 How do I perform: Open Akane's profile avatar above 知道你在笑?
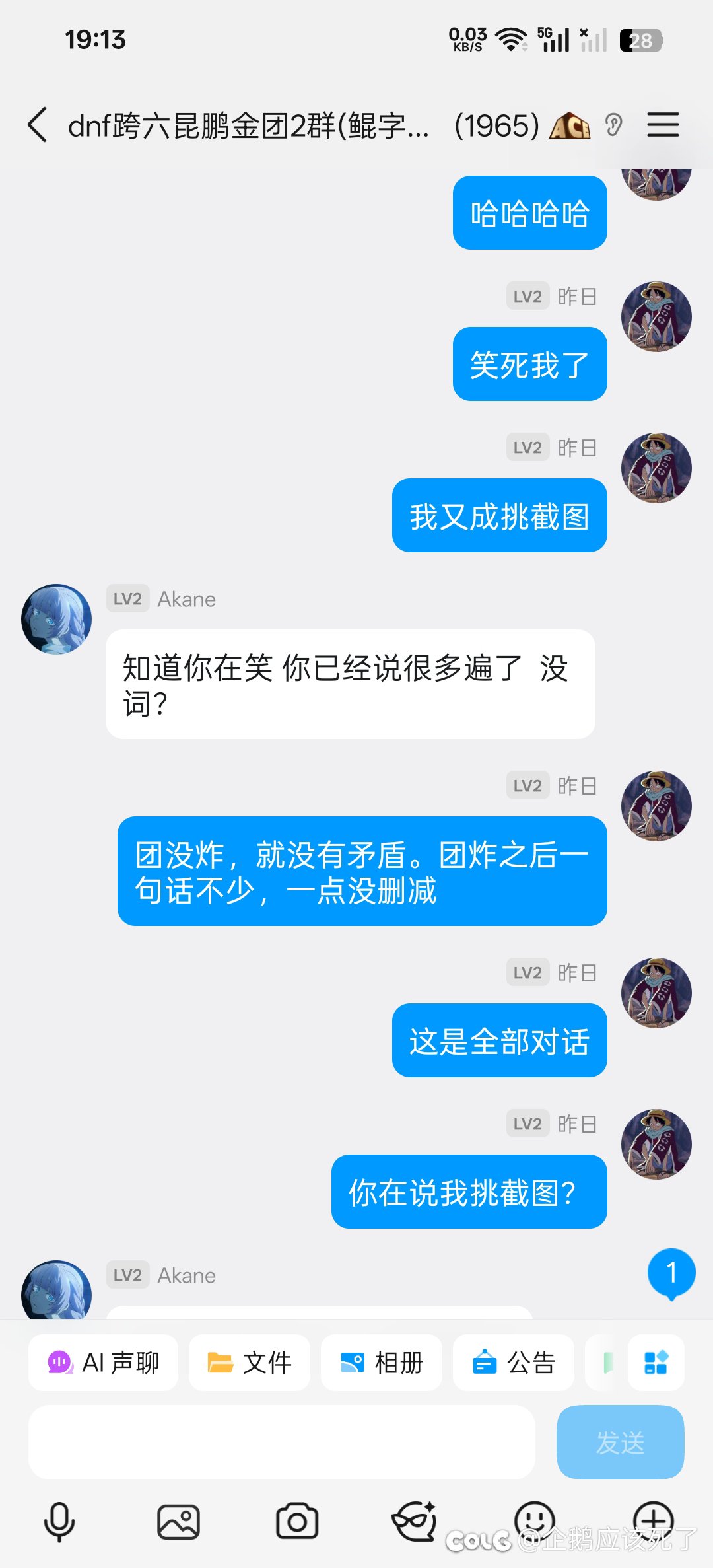click(x=57, y=619)
